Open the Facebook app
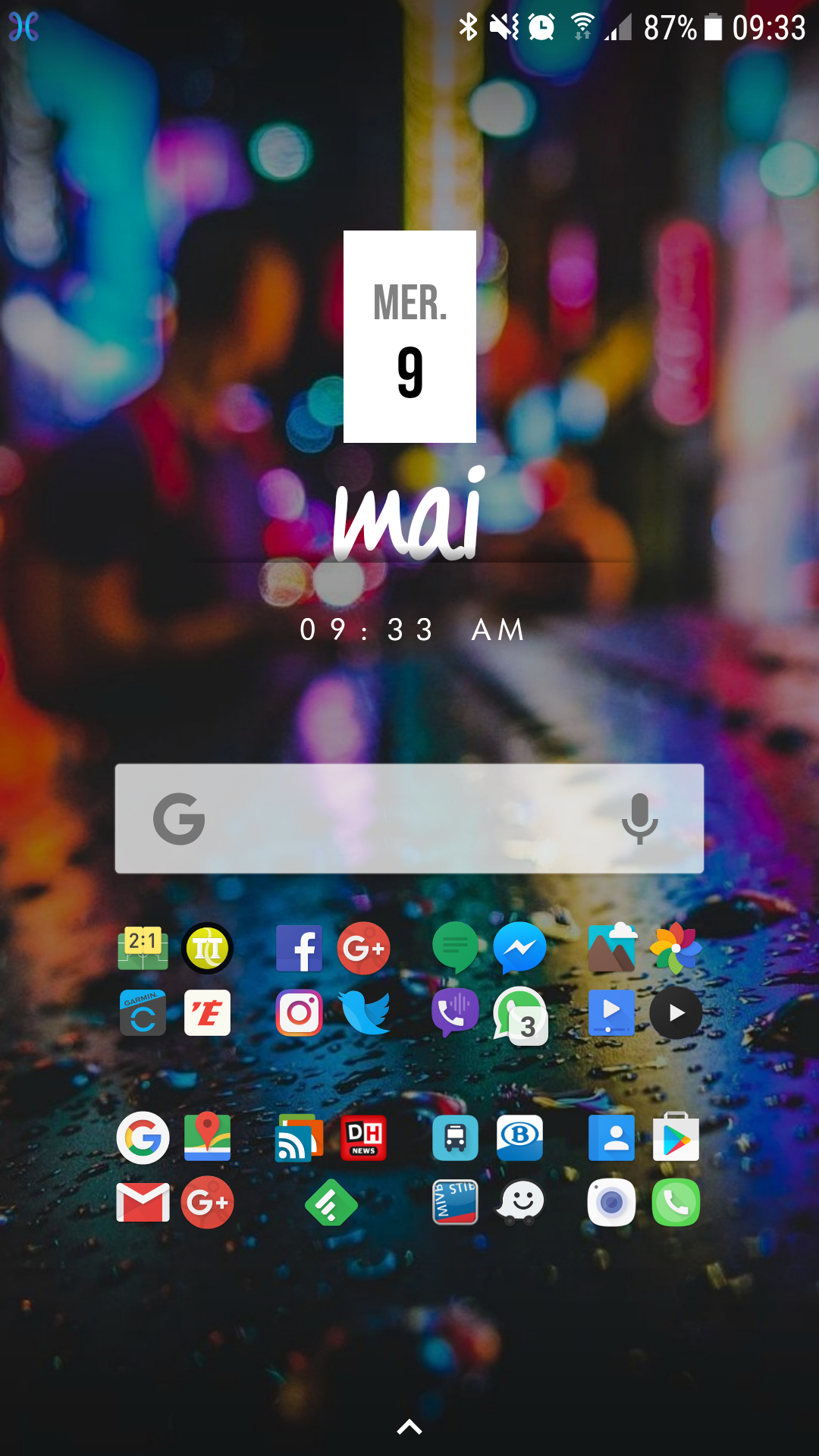 pyautogui.click(x=300, y=949)
